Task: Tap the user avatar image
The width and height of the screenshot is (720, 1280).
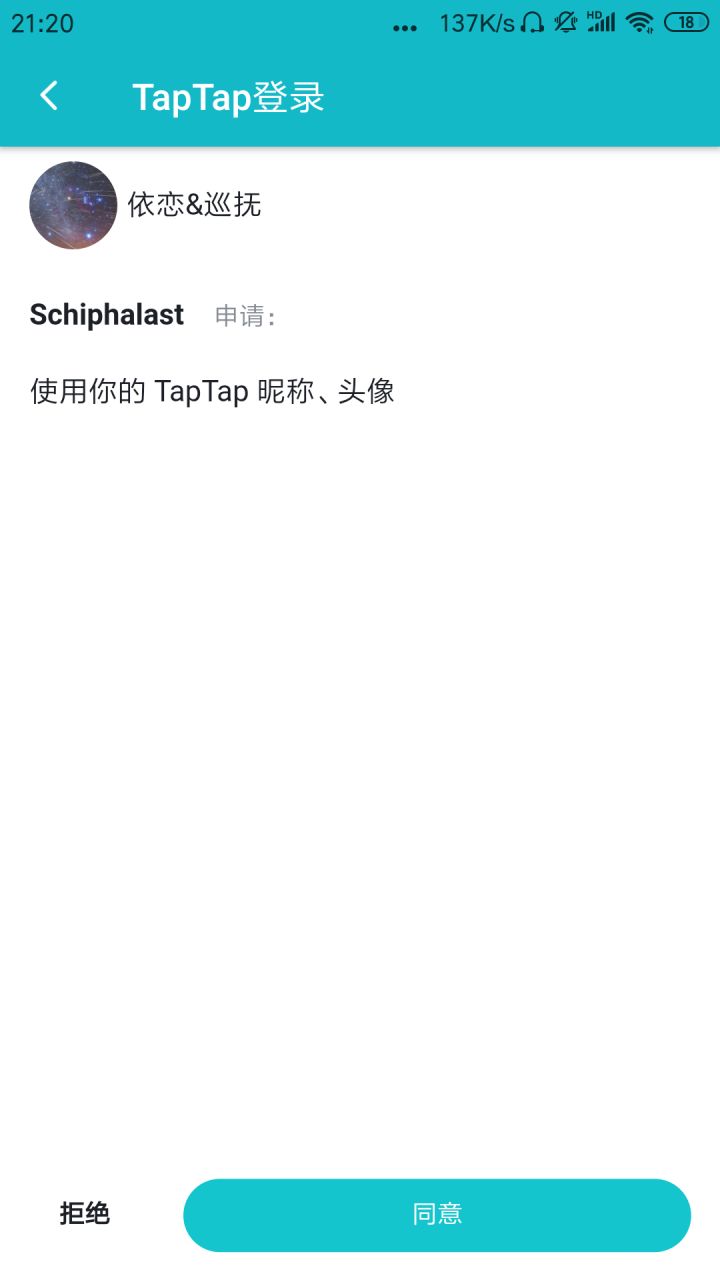Action: 72,205
